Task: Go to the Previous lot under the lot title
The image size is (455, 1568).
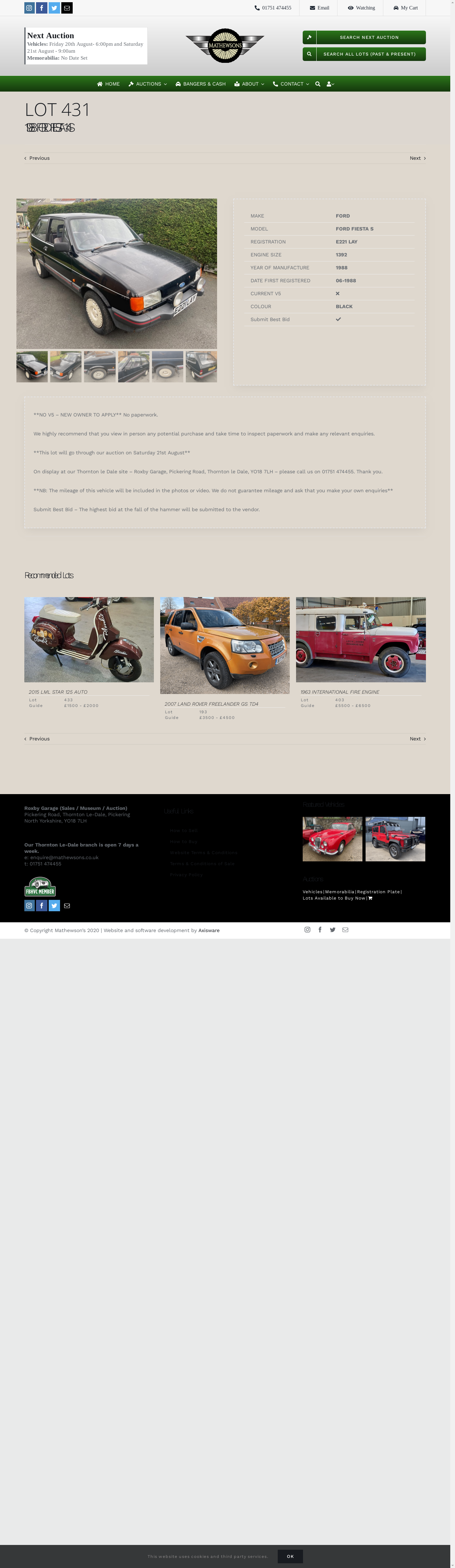Action: point(37,158)
